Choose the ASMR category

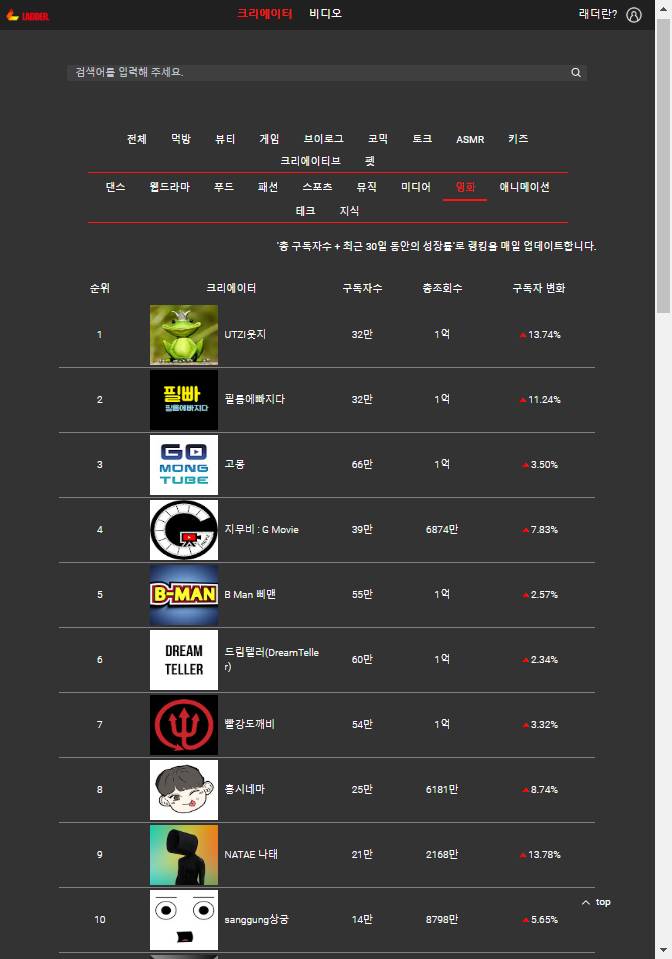point(470,139)
